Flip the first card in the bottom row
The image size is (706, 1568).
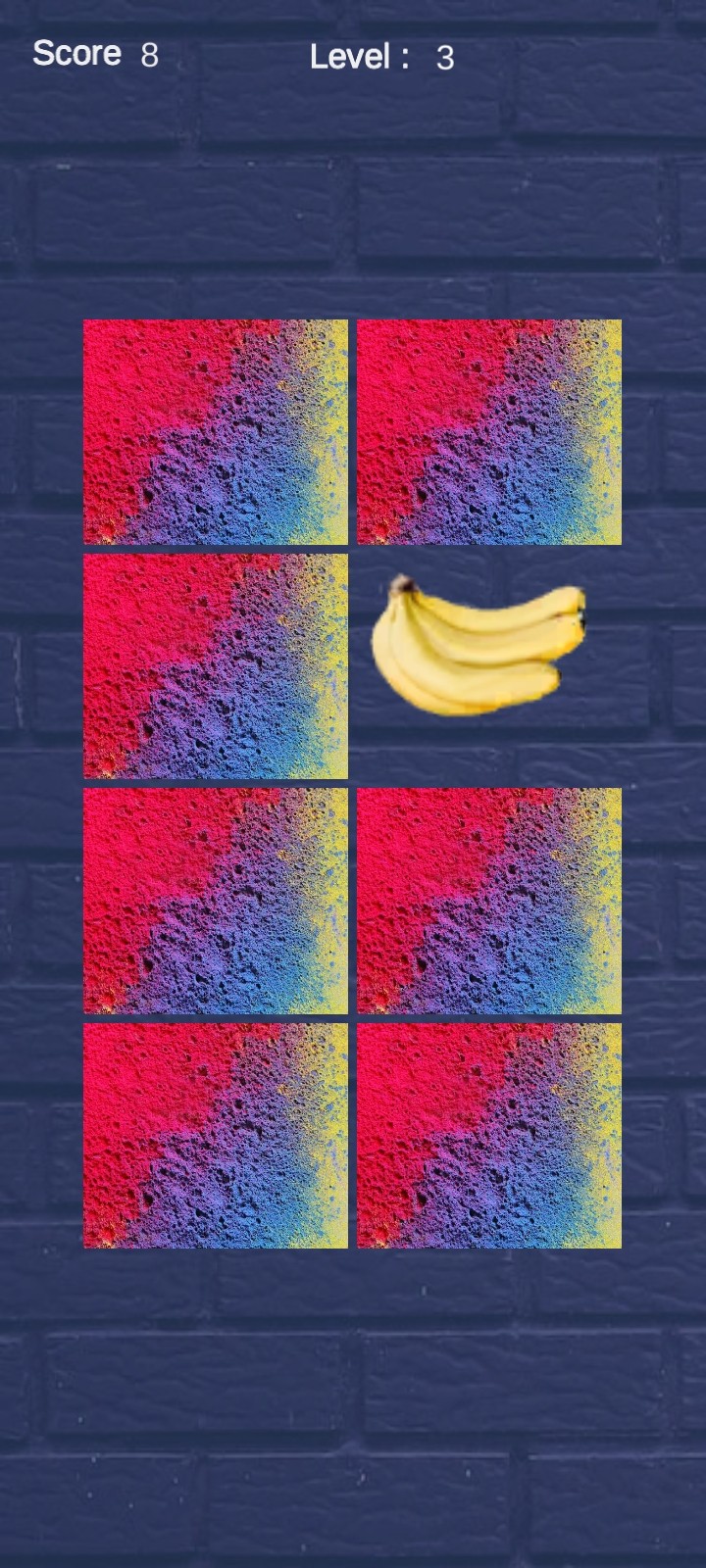click(x=216, y=1136)
